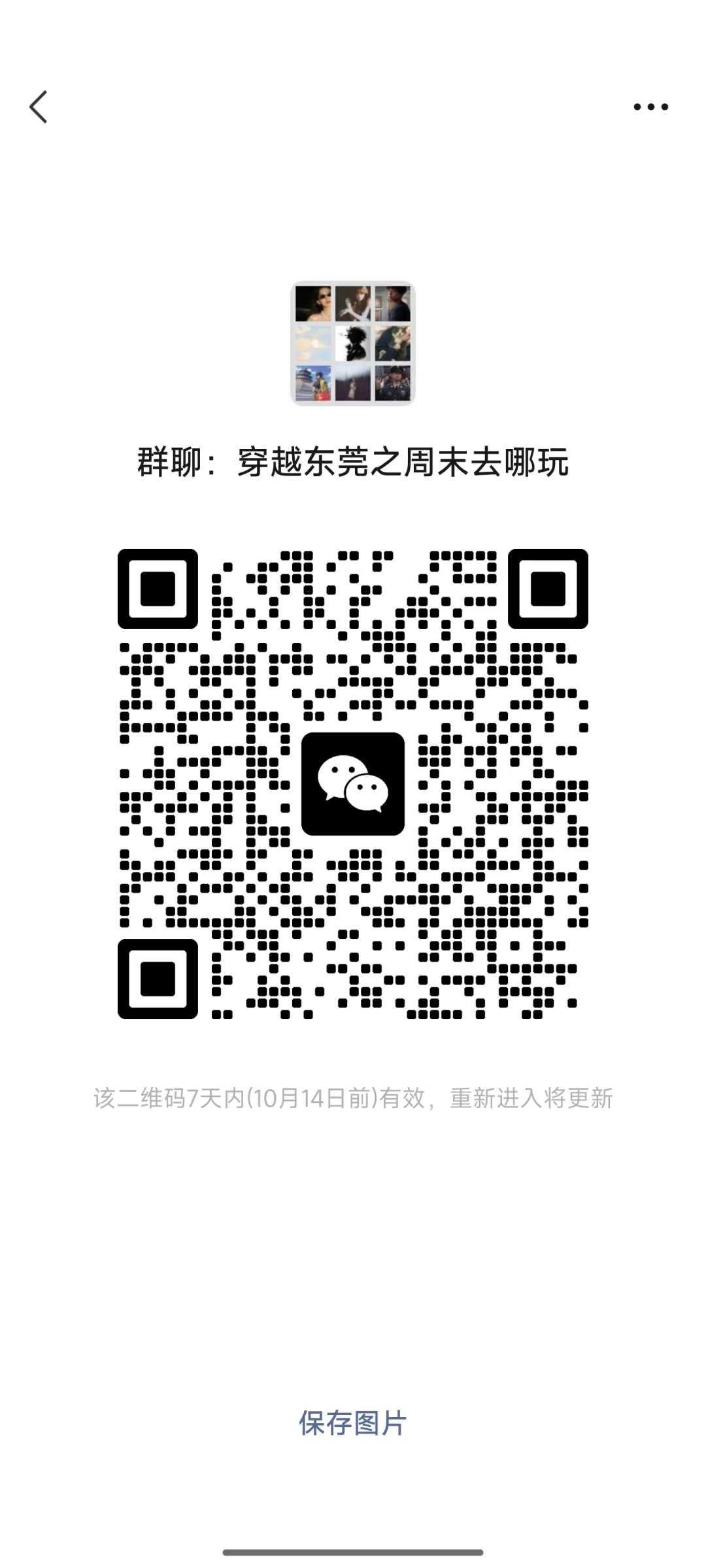706x1568 pixels.
Task: Open the three-dot more options menu
Action: [x=650, y=107]
